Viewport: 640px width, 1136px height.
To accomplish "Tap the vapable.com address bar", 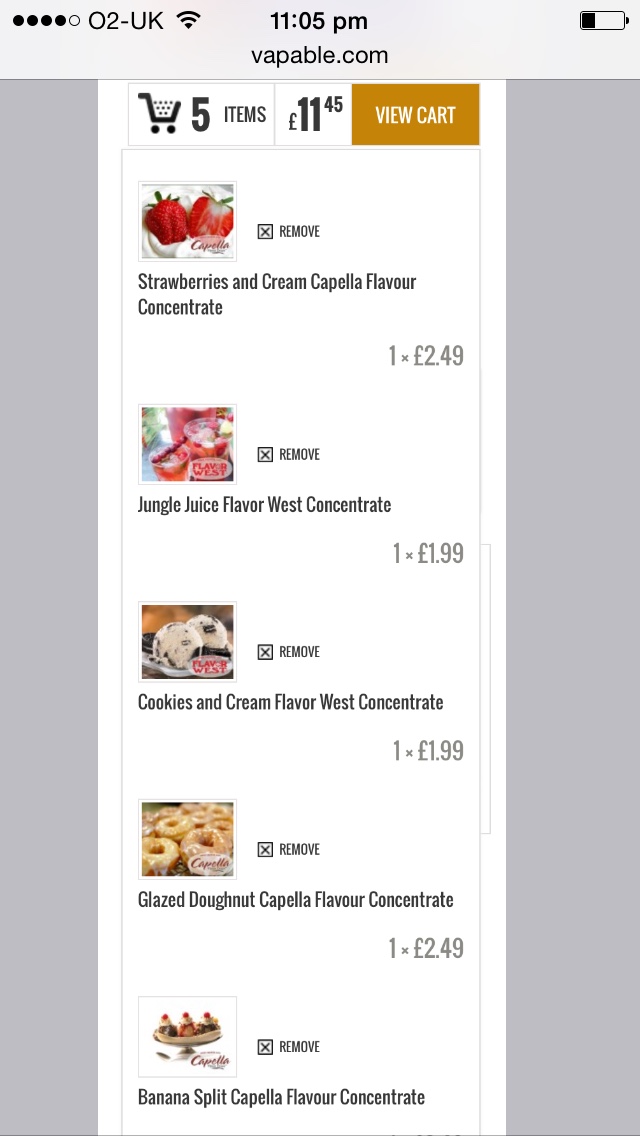I will pos(320,56).
